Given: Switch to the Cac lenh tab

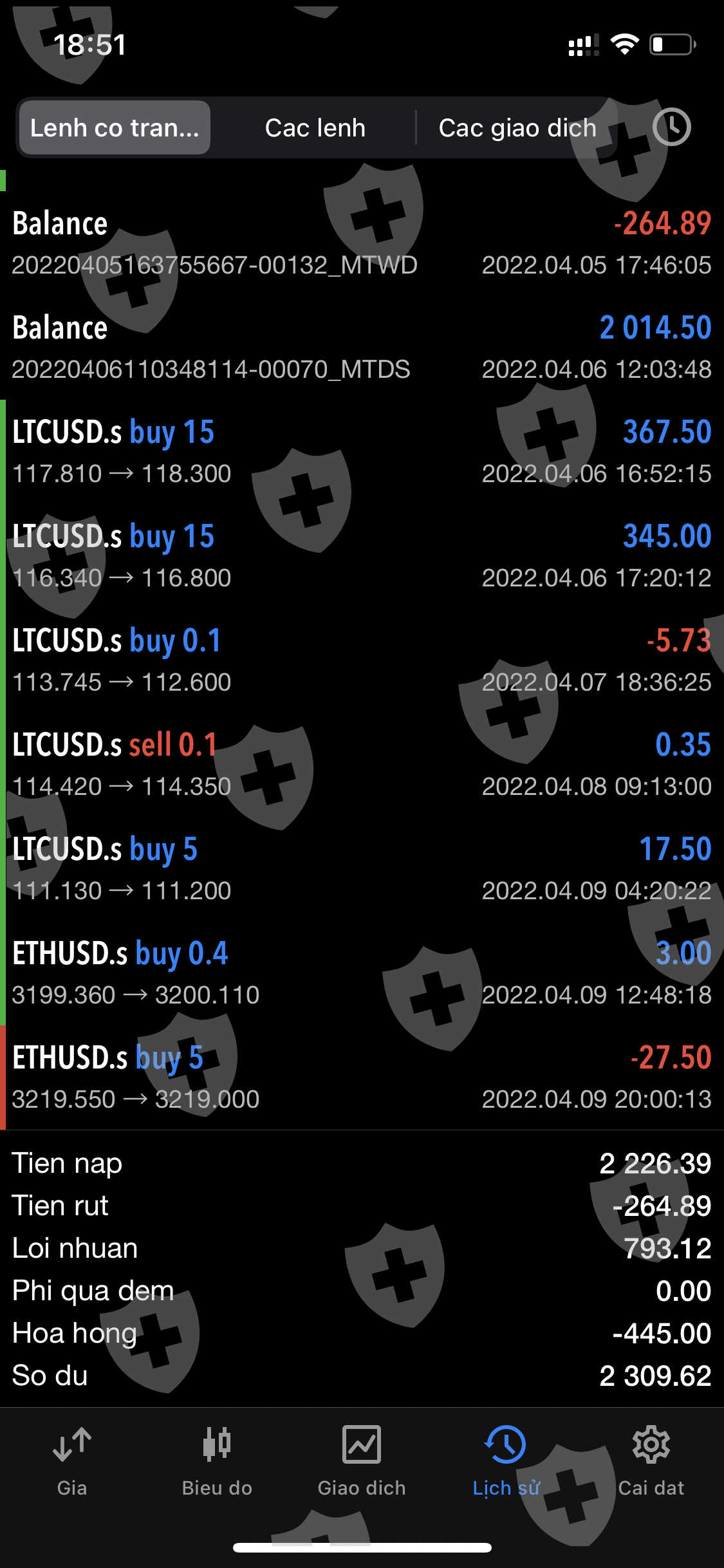Looking at the screenshot, I should tap(315, 127).
